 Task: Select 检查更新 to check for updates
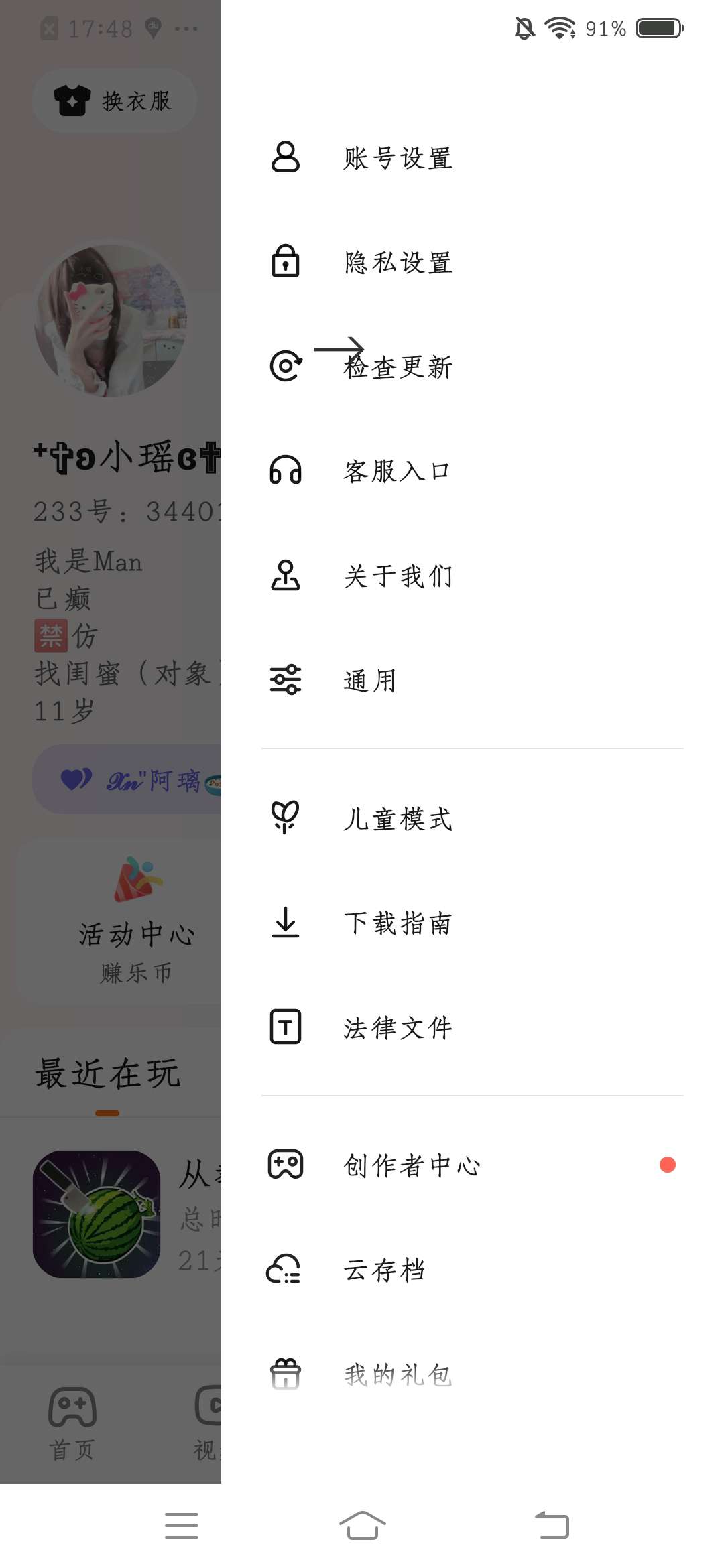pos(398,367)
